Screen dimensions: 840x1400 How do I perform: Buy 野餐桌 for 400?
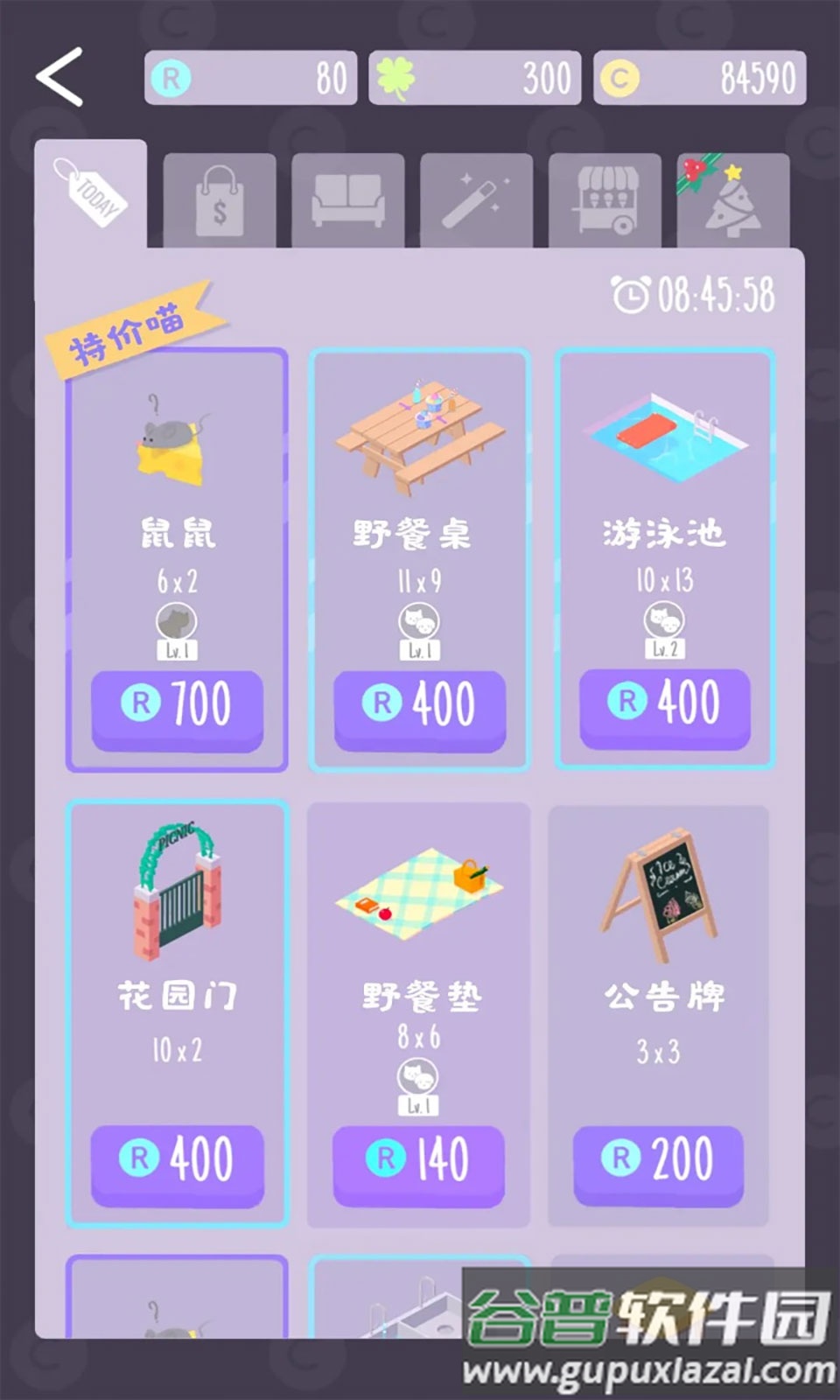click(420, 707)
